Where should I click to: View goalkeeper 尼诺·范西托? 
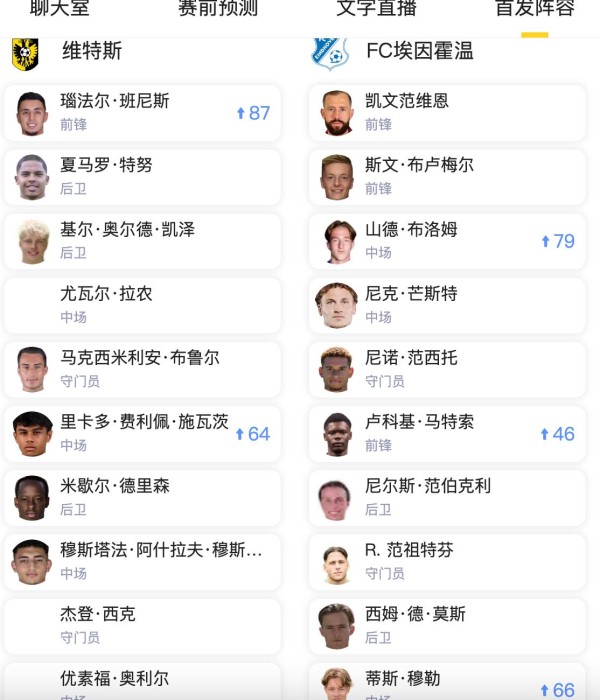(447, 369)
